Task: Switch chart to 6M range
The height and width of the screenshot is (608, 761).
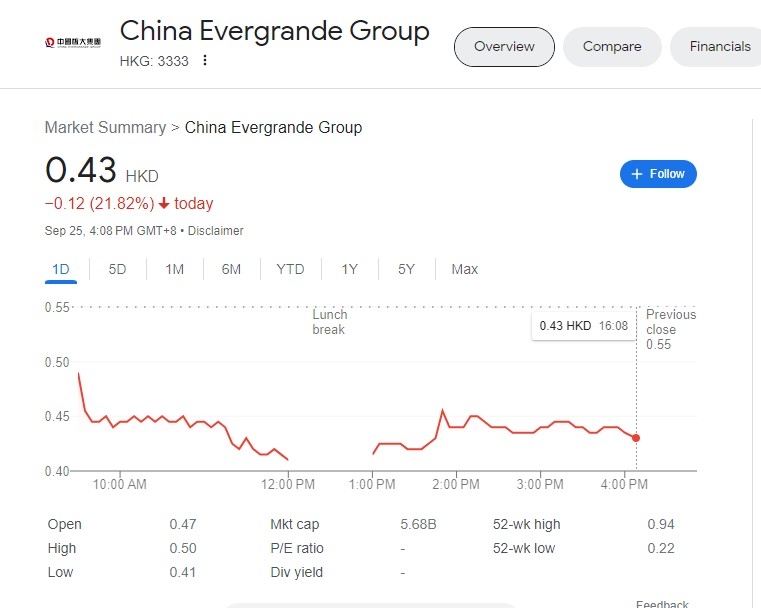Action: (x=231, y=269)
